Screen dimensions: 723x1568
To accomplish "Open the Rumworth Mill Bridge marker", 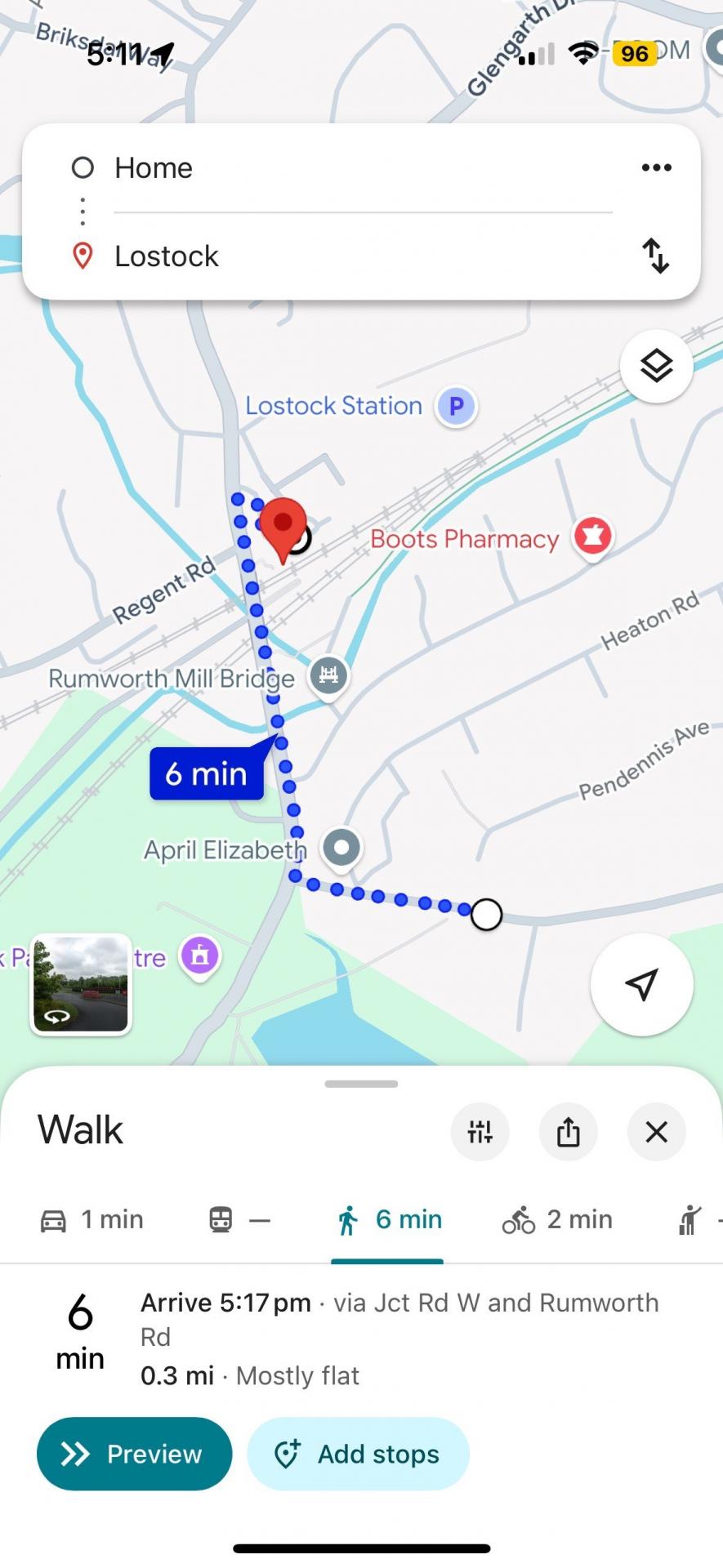I will point(328,675).
